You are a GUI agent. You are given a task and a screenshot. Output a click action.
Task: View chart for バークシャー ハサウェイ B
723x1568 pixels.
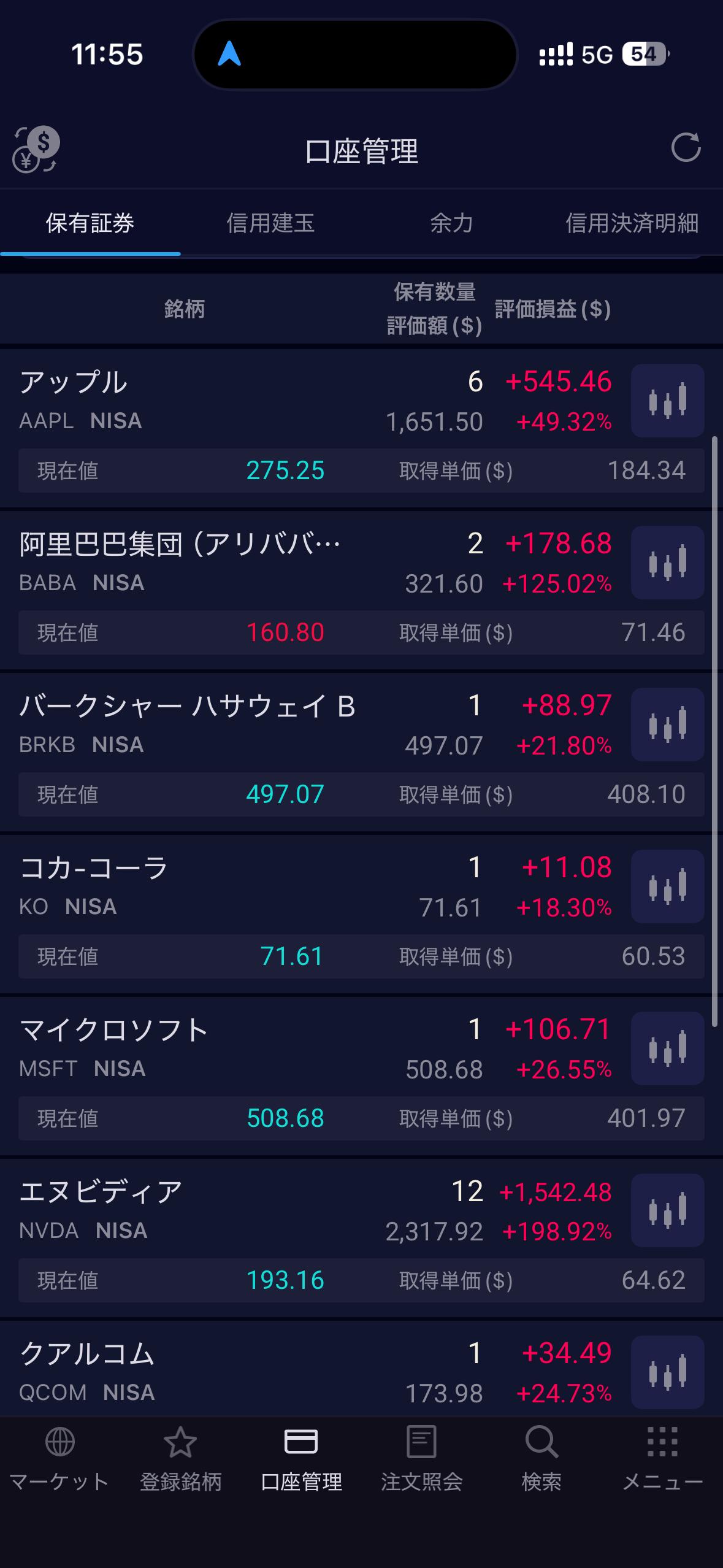pyautogui.click(x=667, y=724)
